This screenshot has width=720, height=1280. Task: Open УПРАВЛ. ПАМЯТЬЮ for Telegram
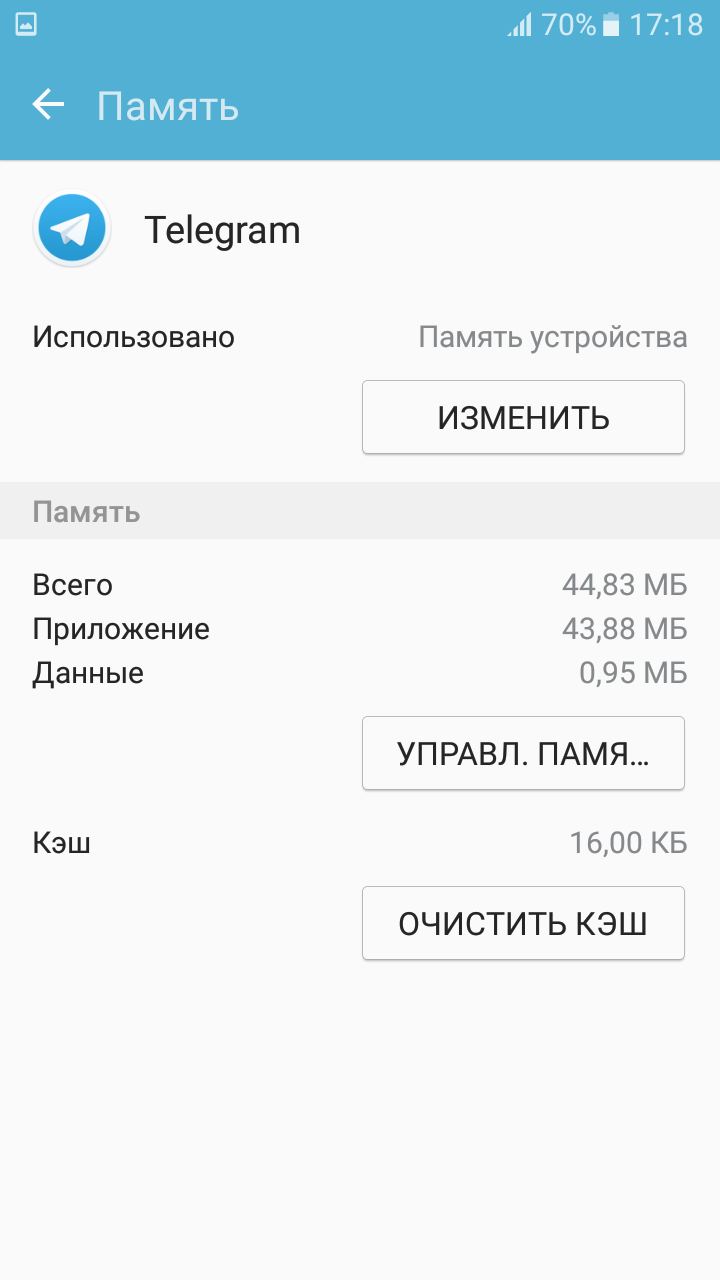click(x=523, y=753)
